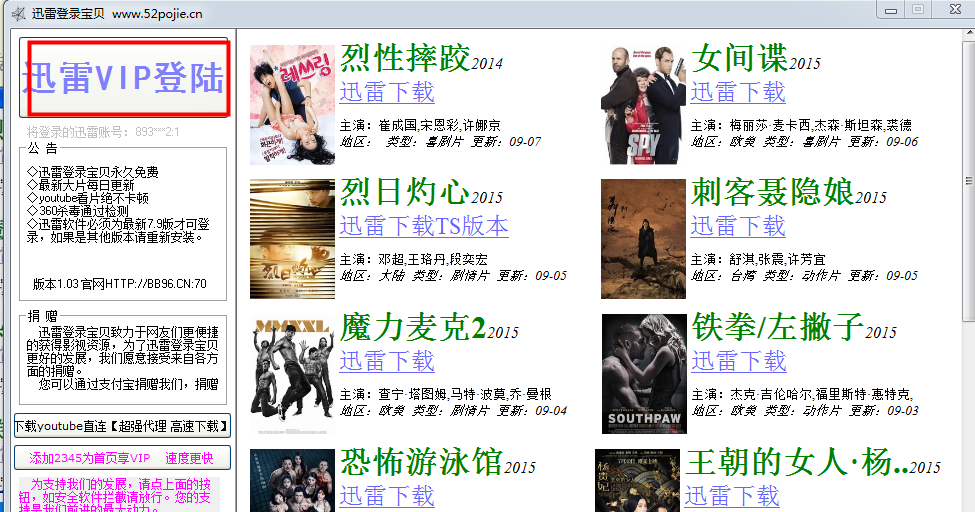975x512 pixels.
Task: Open 迅雷下载 link for 王朝的女人·杨
Action: pos(731,496)
